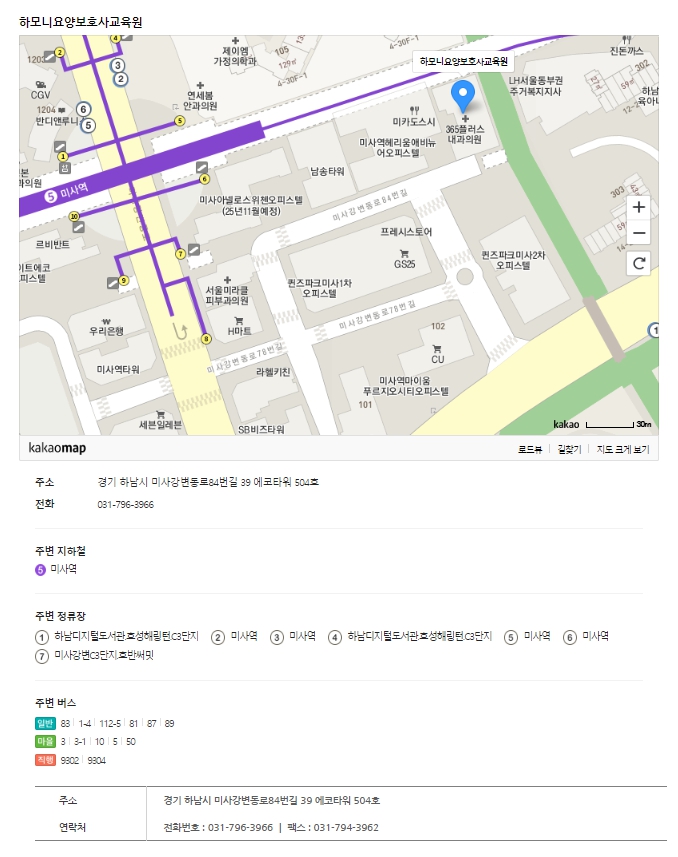Open the kakaomap logo link
This screenshot has height=857, width=678.
[x=57, y=448]
